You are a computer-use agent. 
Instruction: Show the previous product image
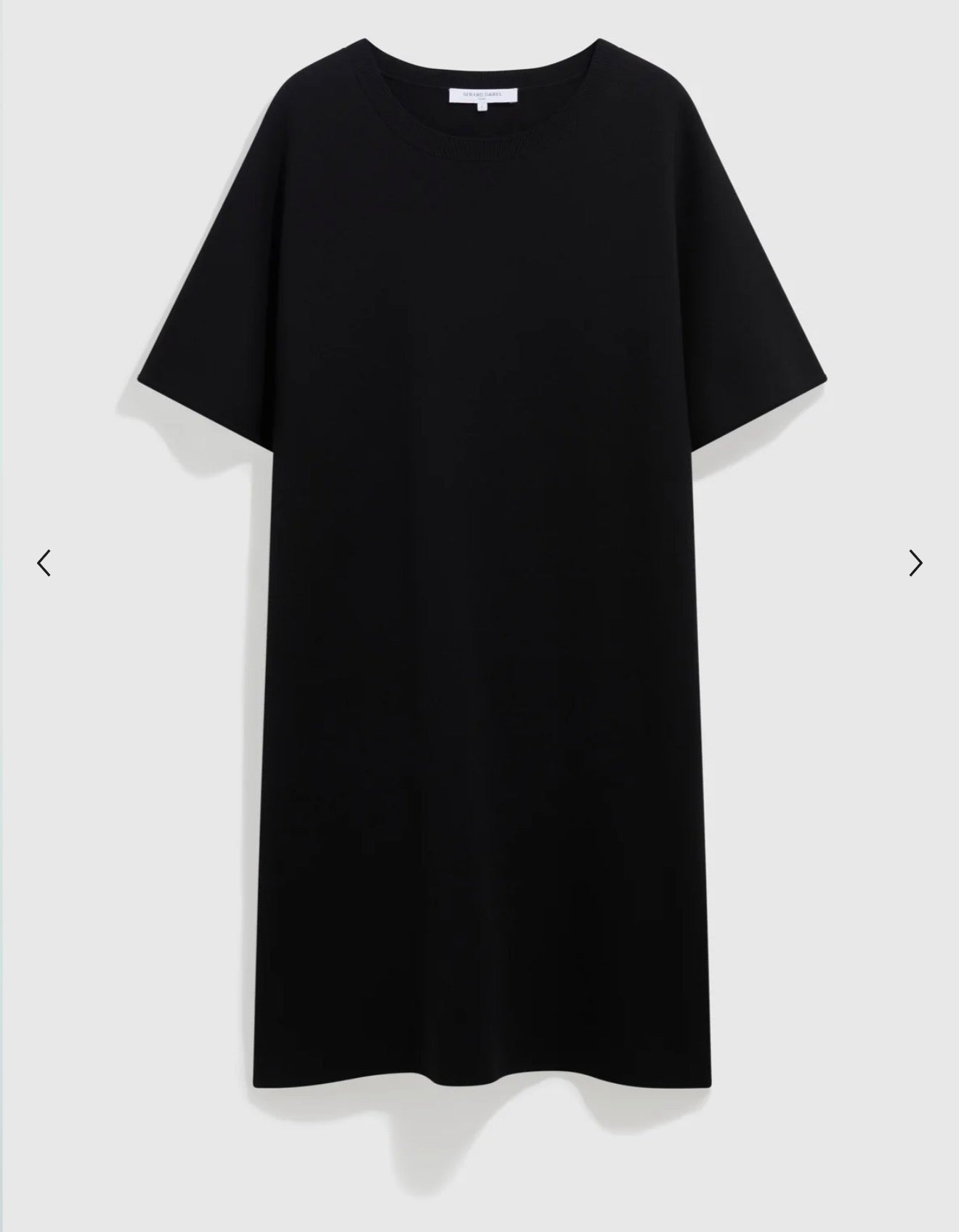pyautogui.click(x=44, y=563)
